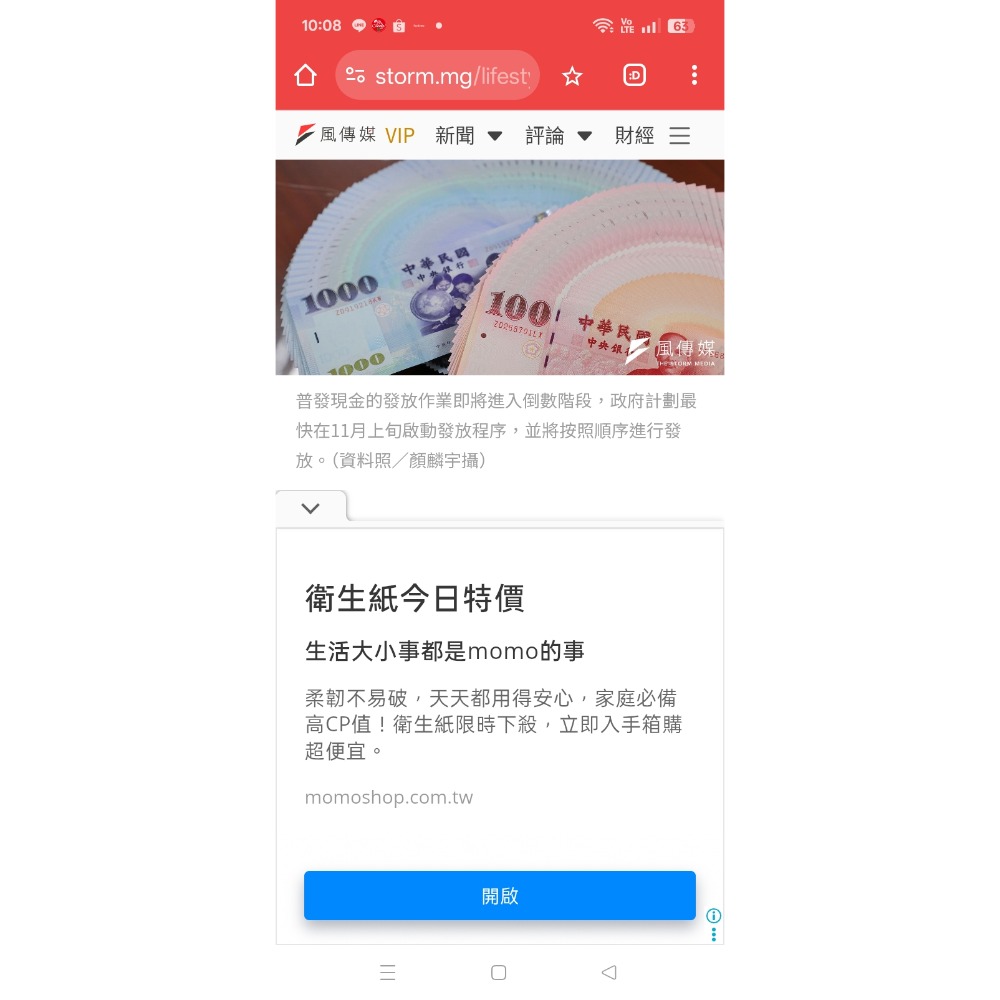
Task: Open the tab switcher
Action: [635, 75]
